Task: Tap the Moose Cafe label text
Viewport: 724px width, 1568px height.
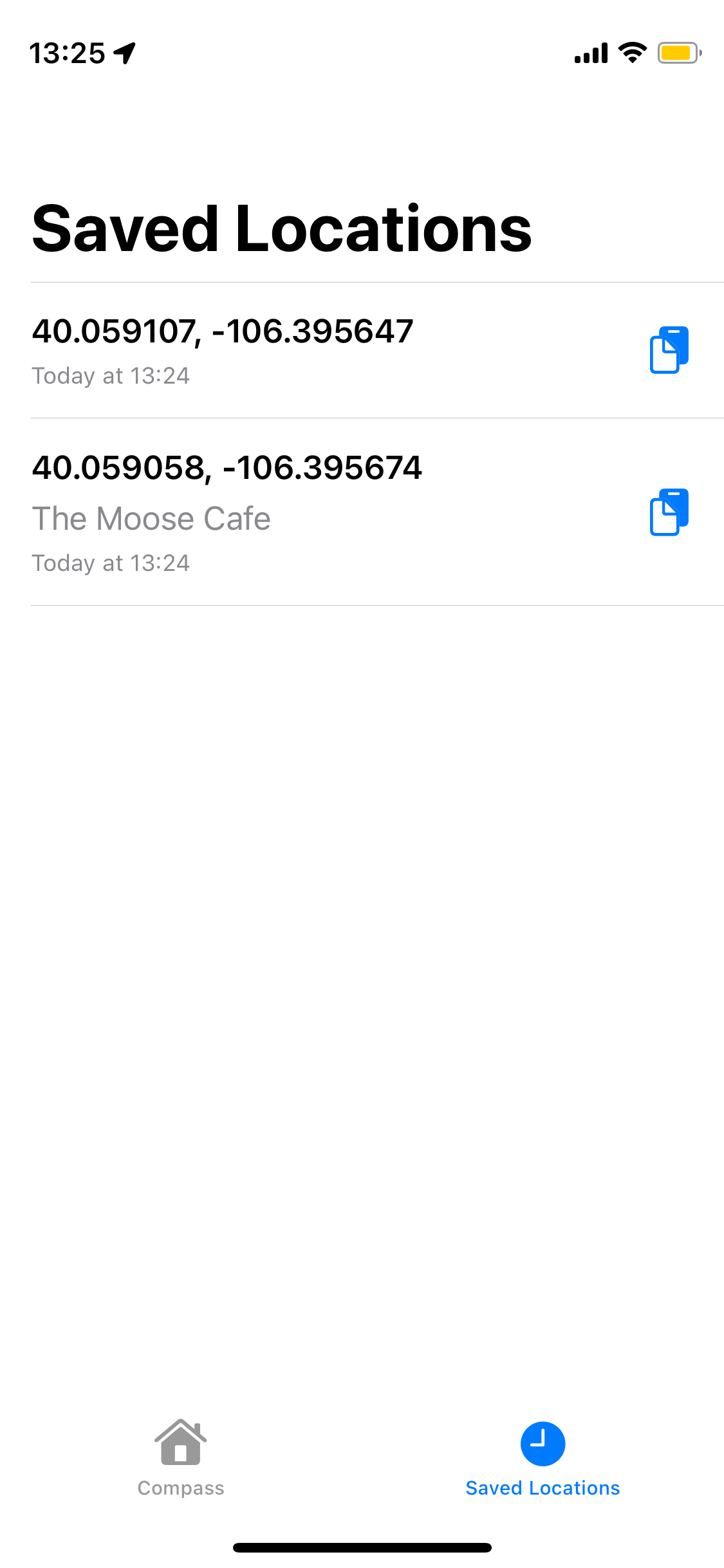Action: click(151, 518)
